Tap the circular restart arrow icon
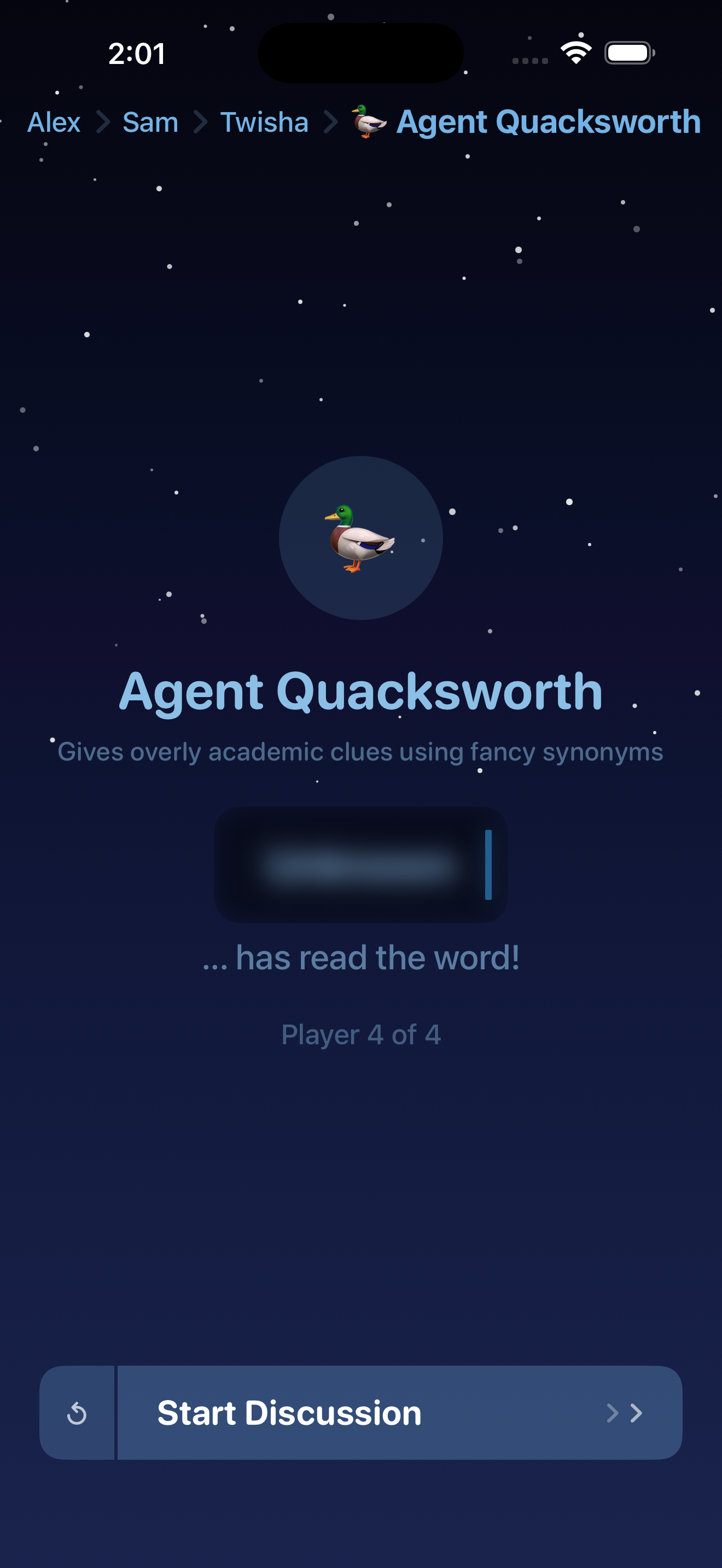Screen dimensions: 722x1568 [x=77, y=1413]
